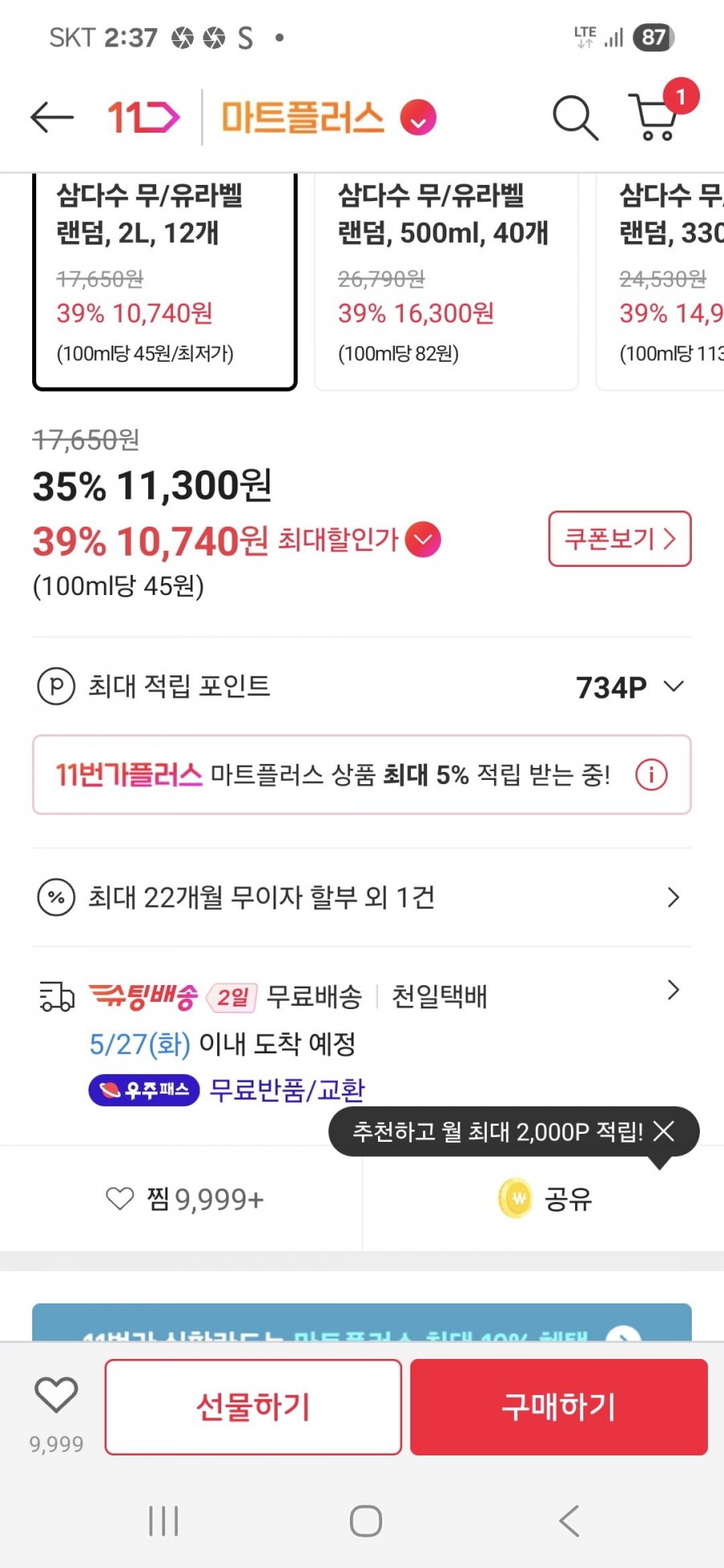Show info on 11번가플러스 적립 banner
The width and height of the screenshot is (724, 1568).
point(651,775)
